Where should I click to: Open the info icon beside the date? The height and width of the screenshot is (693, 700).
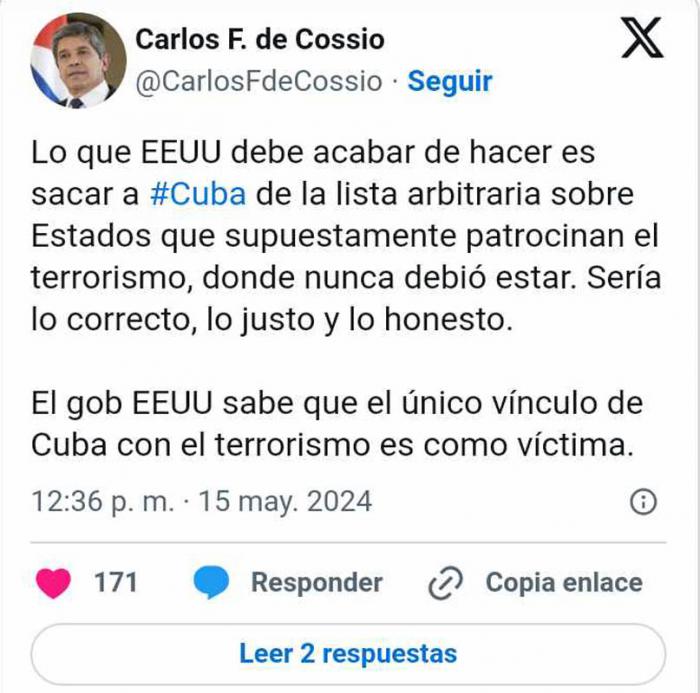646,501
